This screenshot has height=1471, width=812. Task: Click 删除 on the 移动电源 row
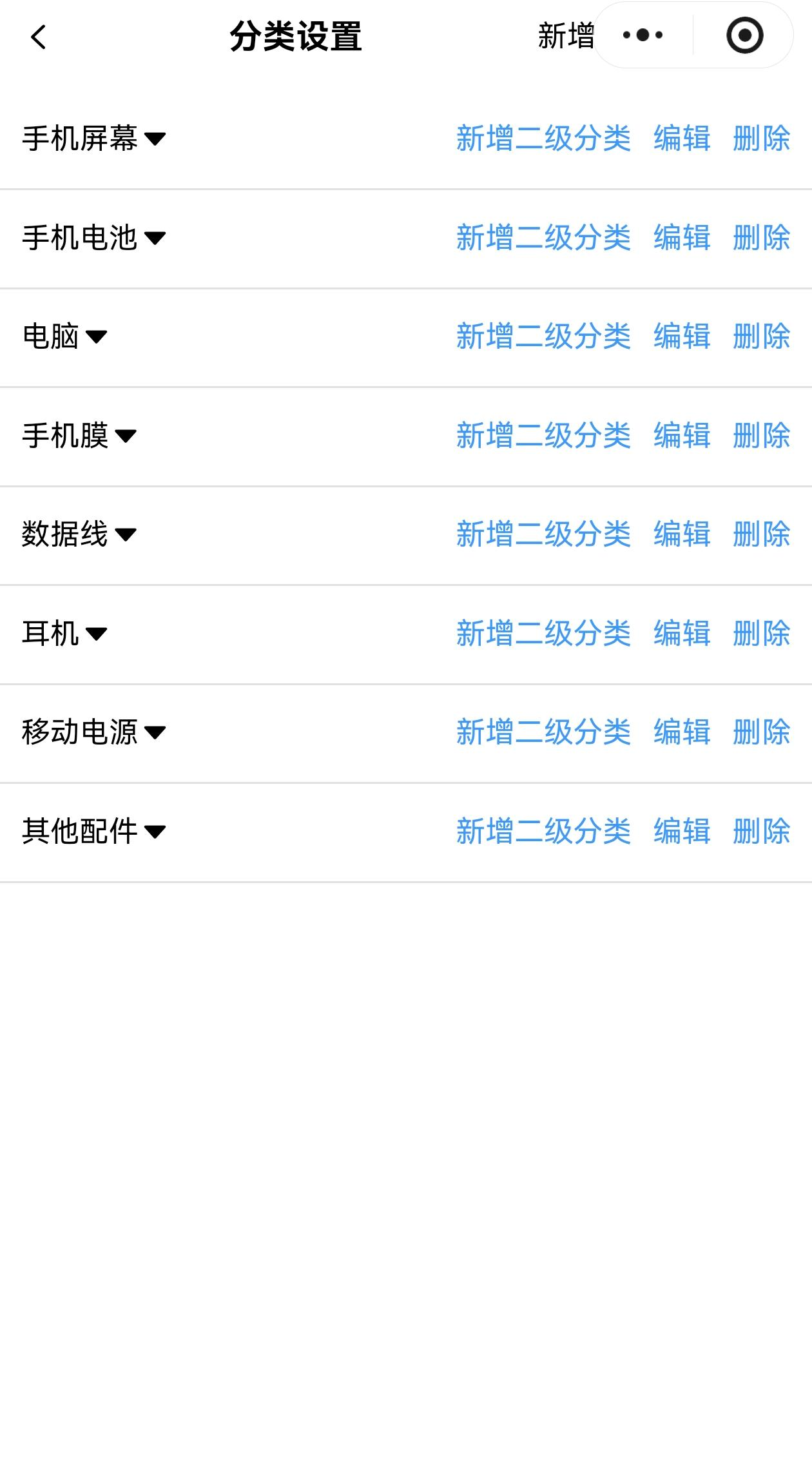click(760, 732)
